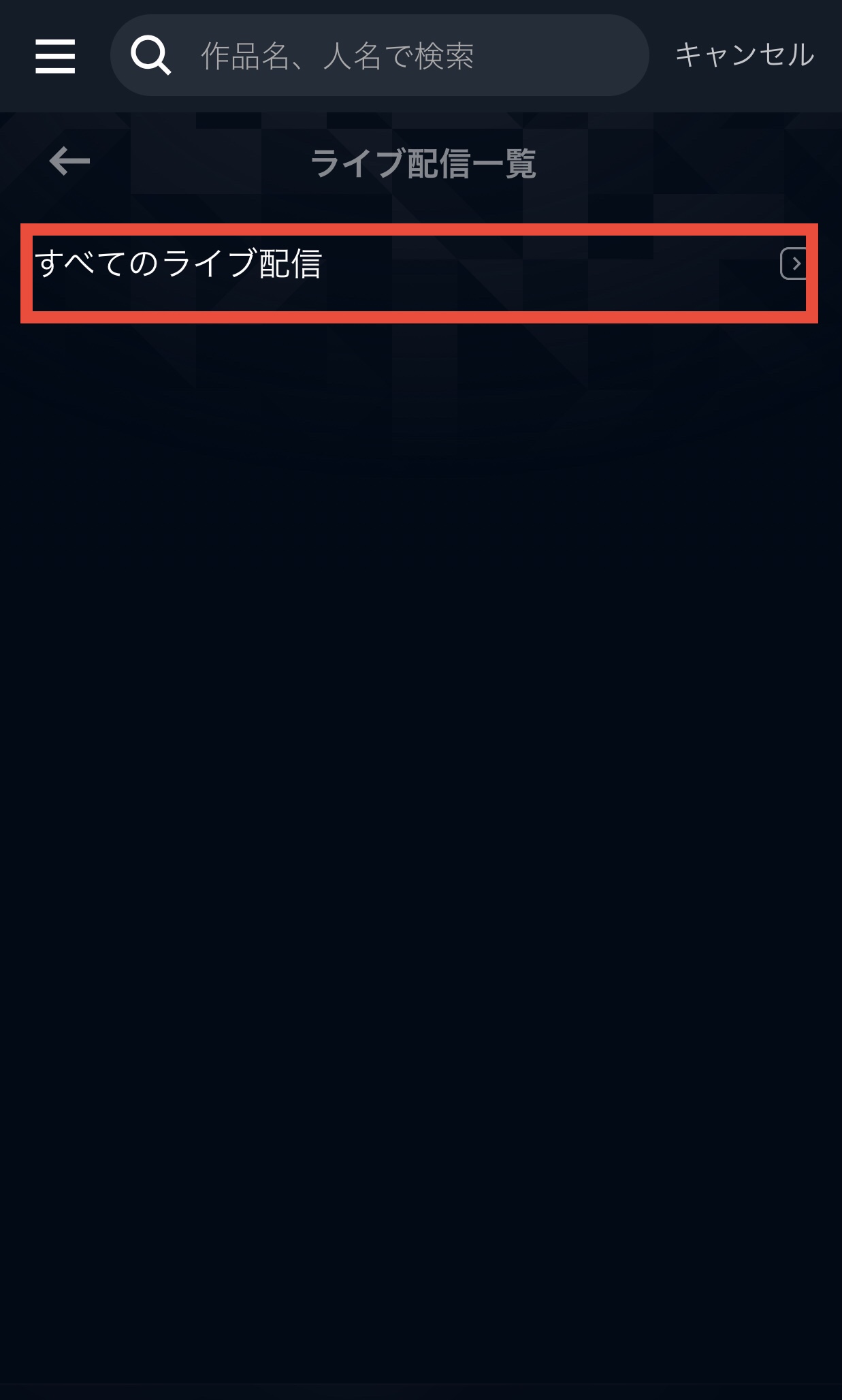Open すべてのライブ配信 row
The height and width of the screenshot is (1400, 842).
pyautogui.click(x=419, y=273)
